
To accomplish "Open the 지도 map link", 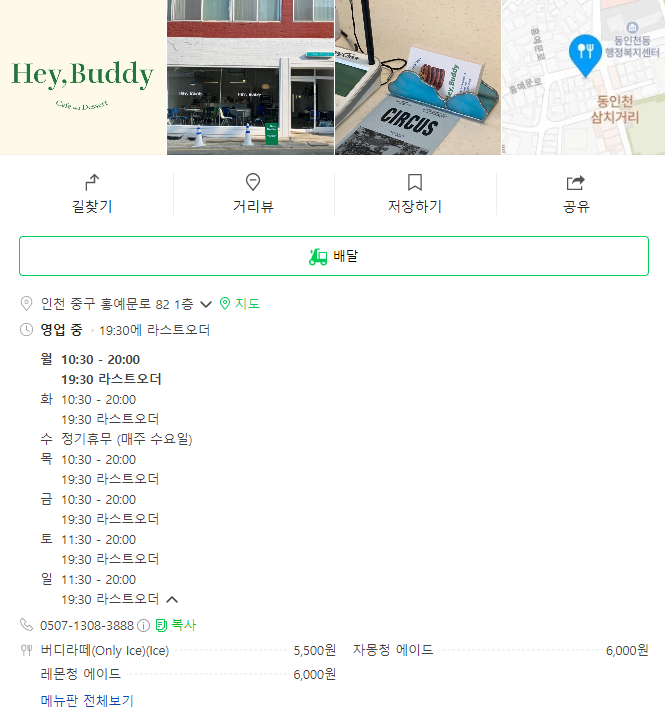I will [x=240, y=304].
